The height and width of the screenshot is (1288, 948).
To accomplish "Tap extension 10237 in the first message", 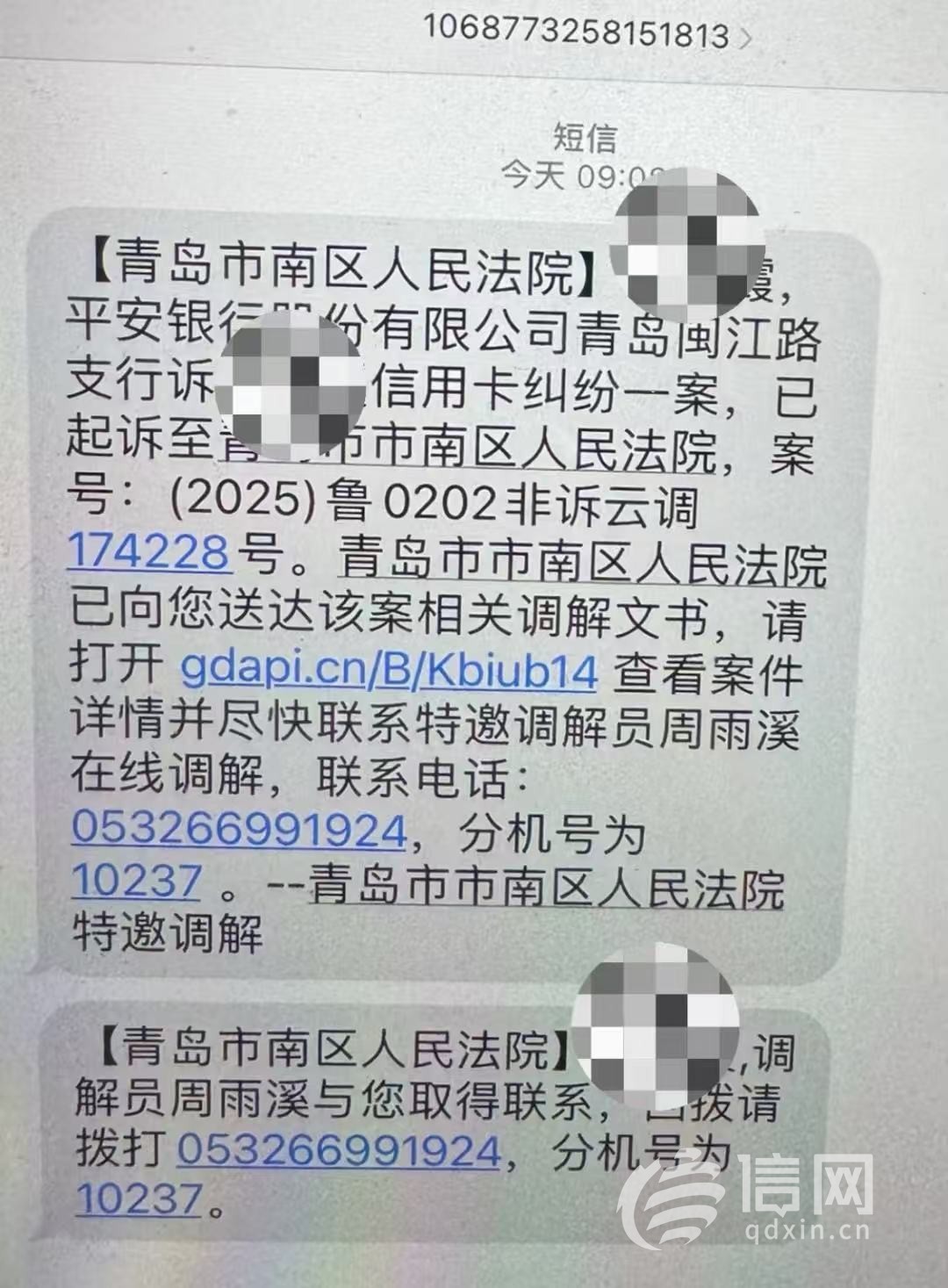I will coord(136,881).
